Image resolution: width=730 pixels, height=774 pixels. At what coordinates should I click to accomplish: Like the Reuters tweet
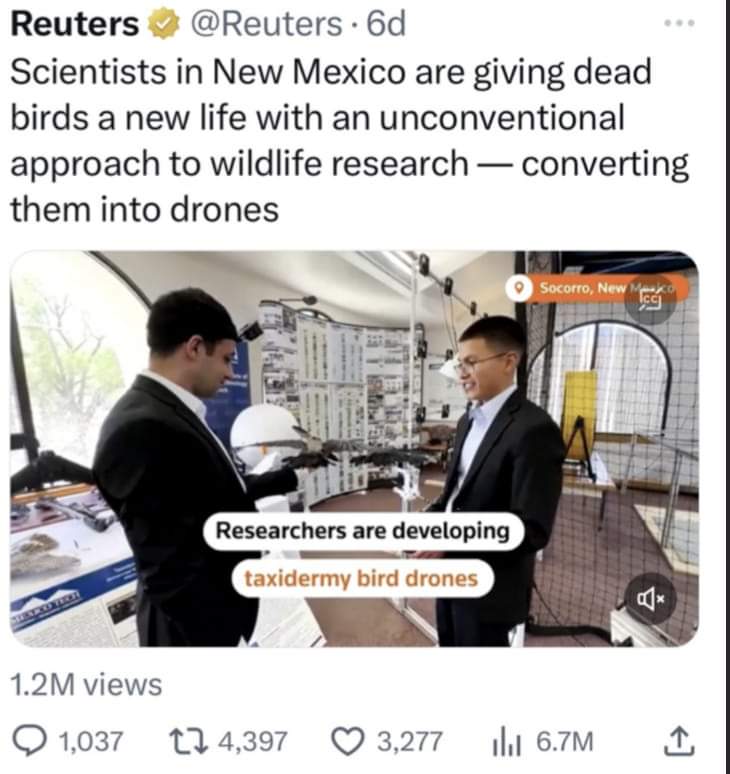pos(346,741)
